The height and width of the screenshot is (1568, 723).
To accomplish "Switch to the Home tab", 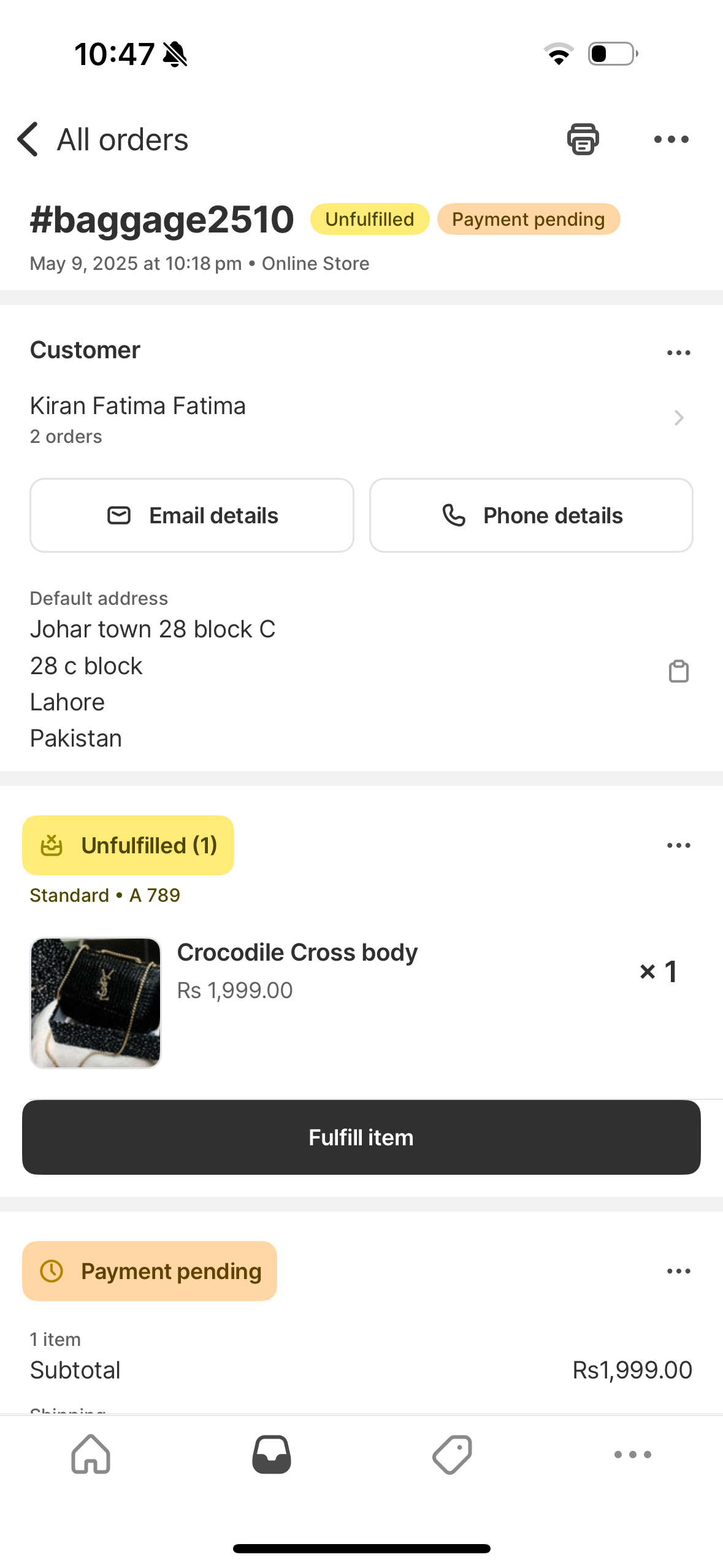I will [91, 1454].
